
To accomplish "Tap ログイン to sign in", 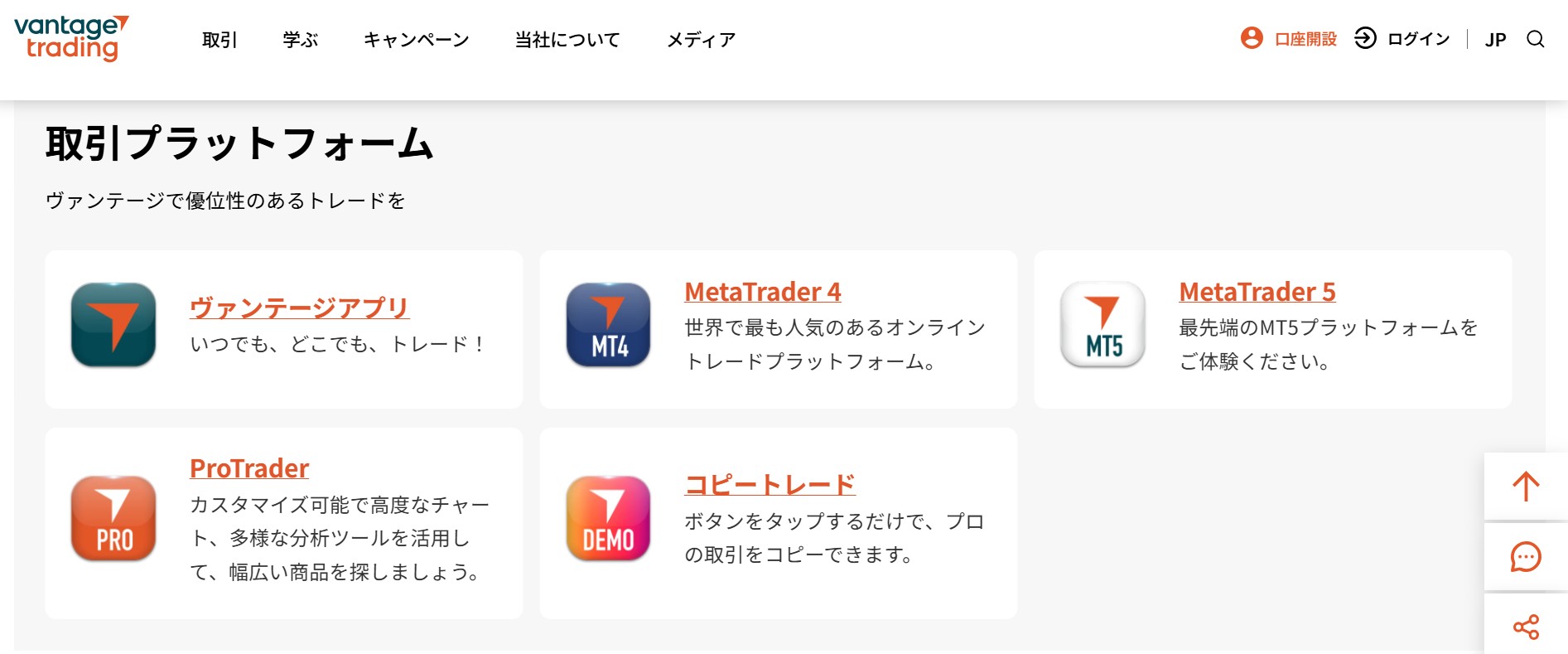I will [x=1402, y=39].
